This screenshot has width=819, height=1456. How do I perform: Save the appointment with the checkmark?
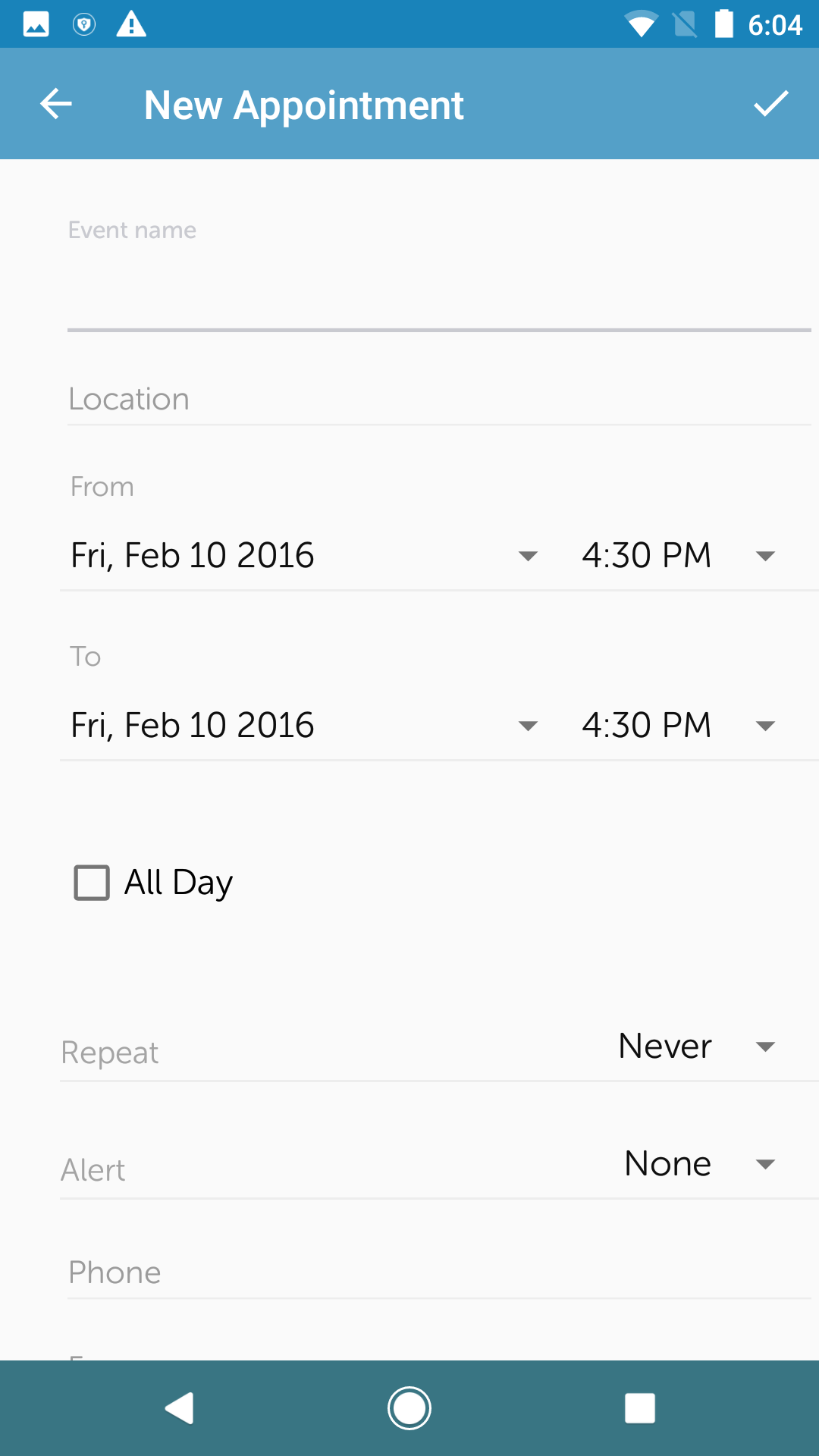(x=770, y=104)
